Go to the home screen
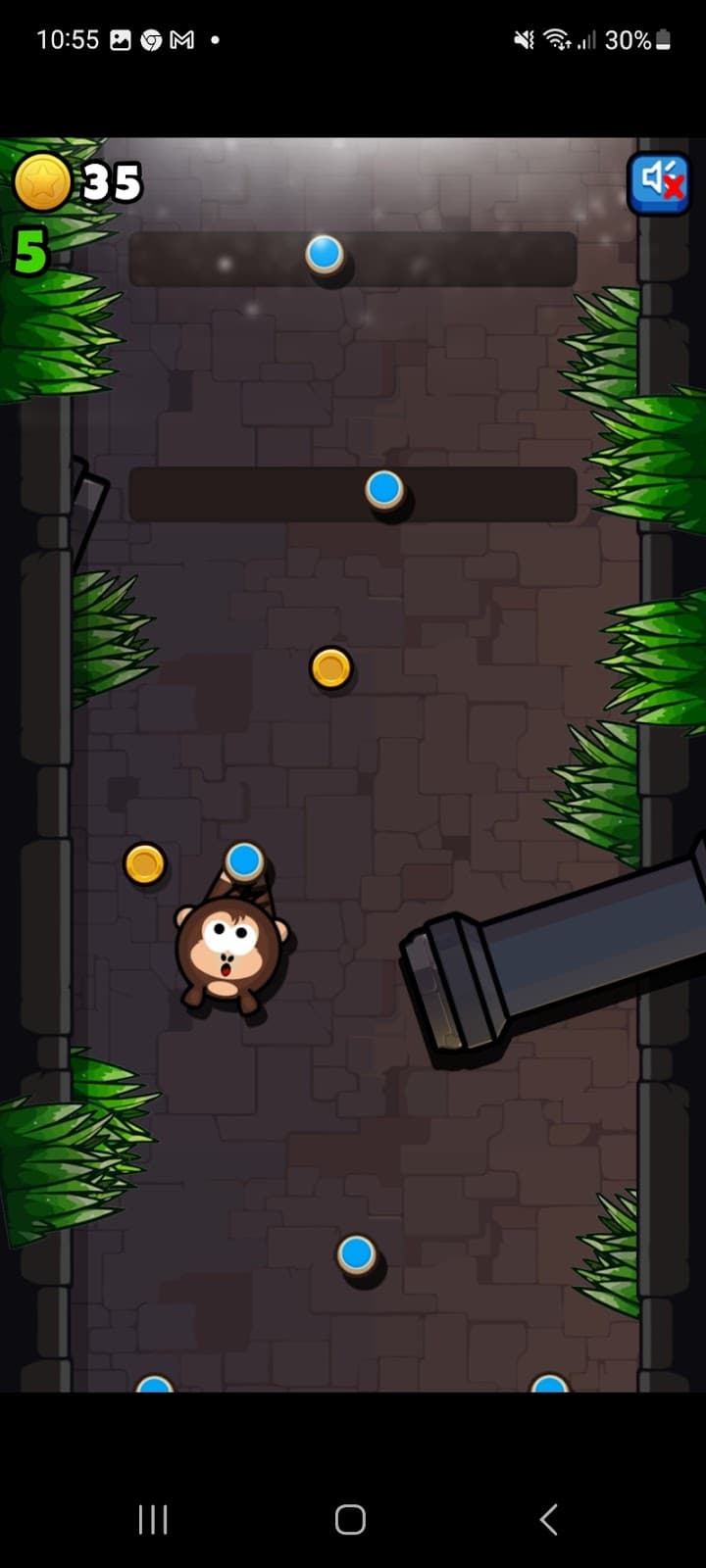Viewport: 706px width, 1568px height. (350, 1520)
